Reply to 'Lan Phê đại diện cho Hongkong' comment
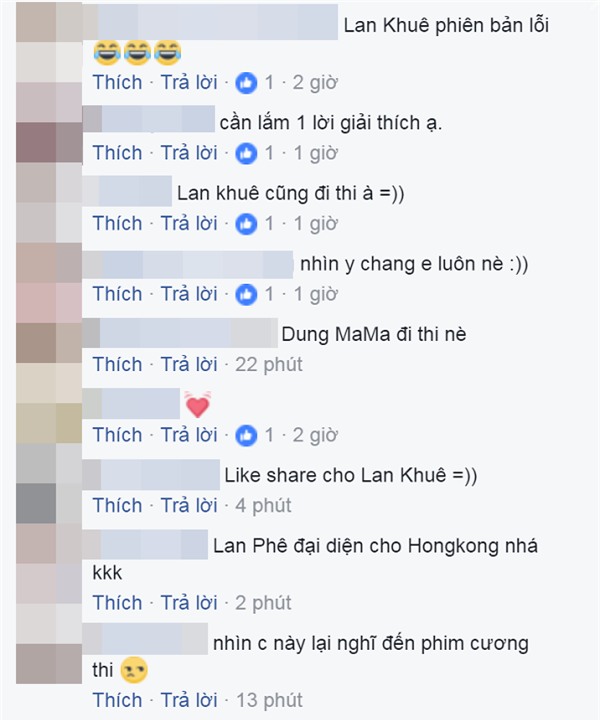 189,603
